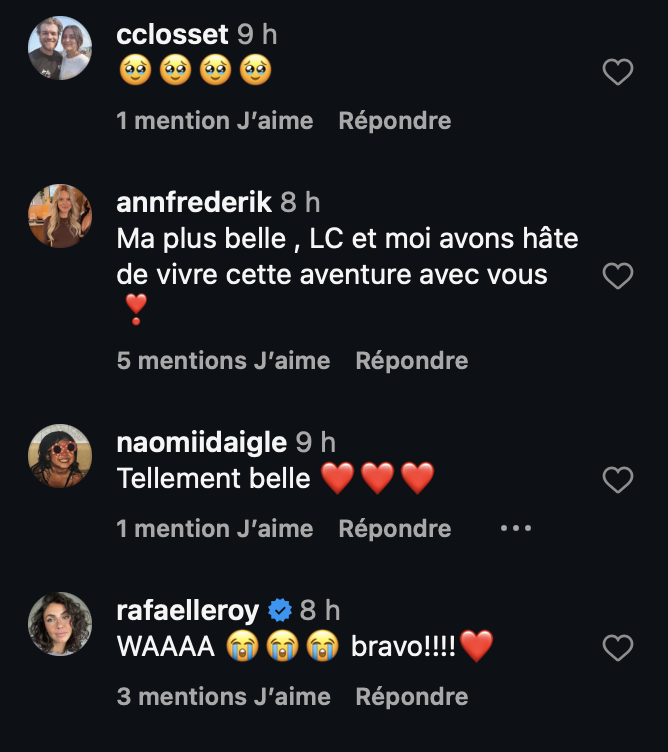See the 5 likes on annfrederik's comment
This screenshot has width=668, height=752.
(223, 360)
